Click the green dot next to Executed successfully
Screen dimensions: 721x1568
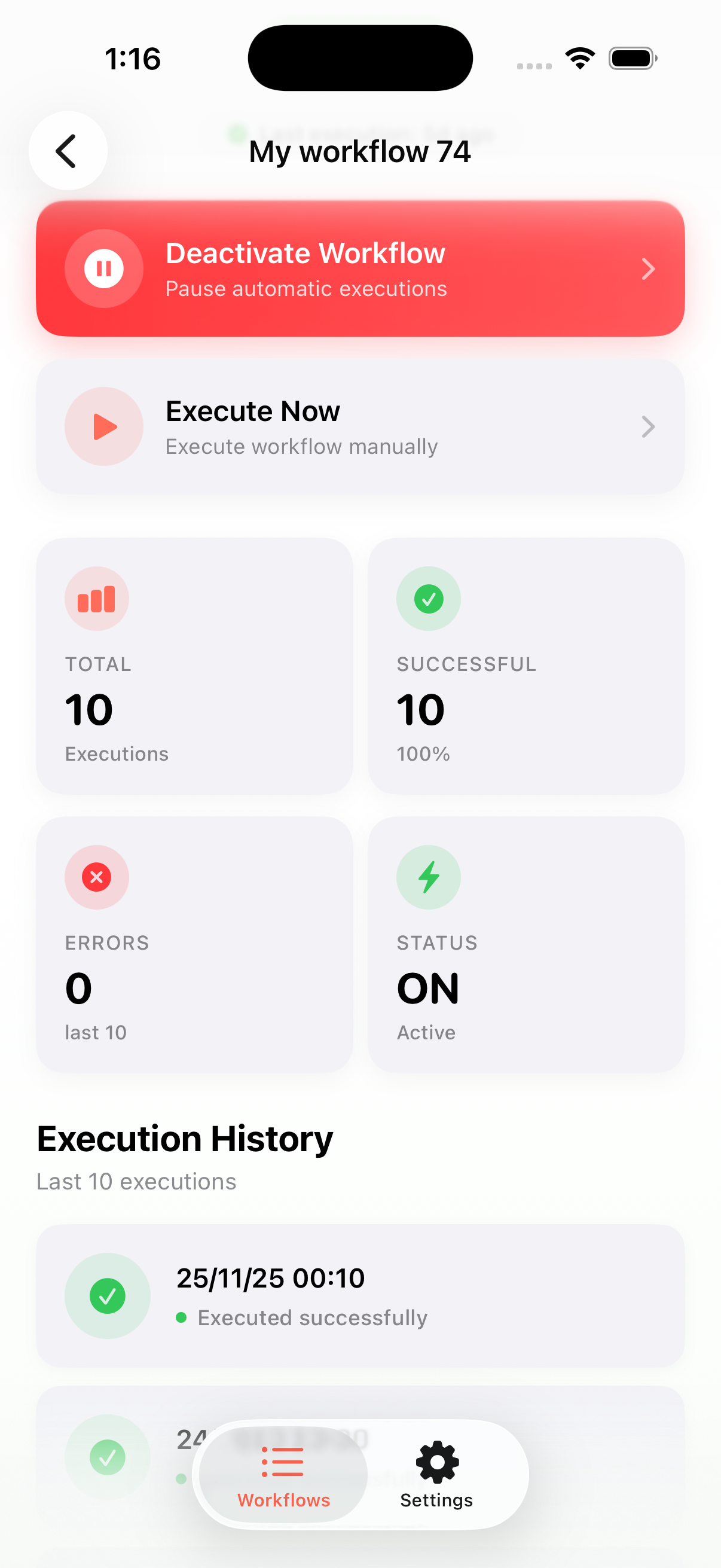(182, 1317)
